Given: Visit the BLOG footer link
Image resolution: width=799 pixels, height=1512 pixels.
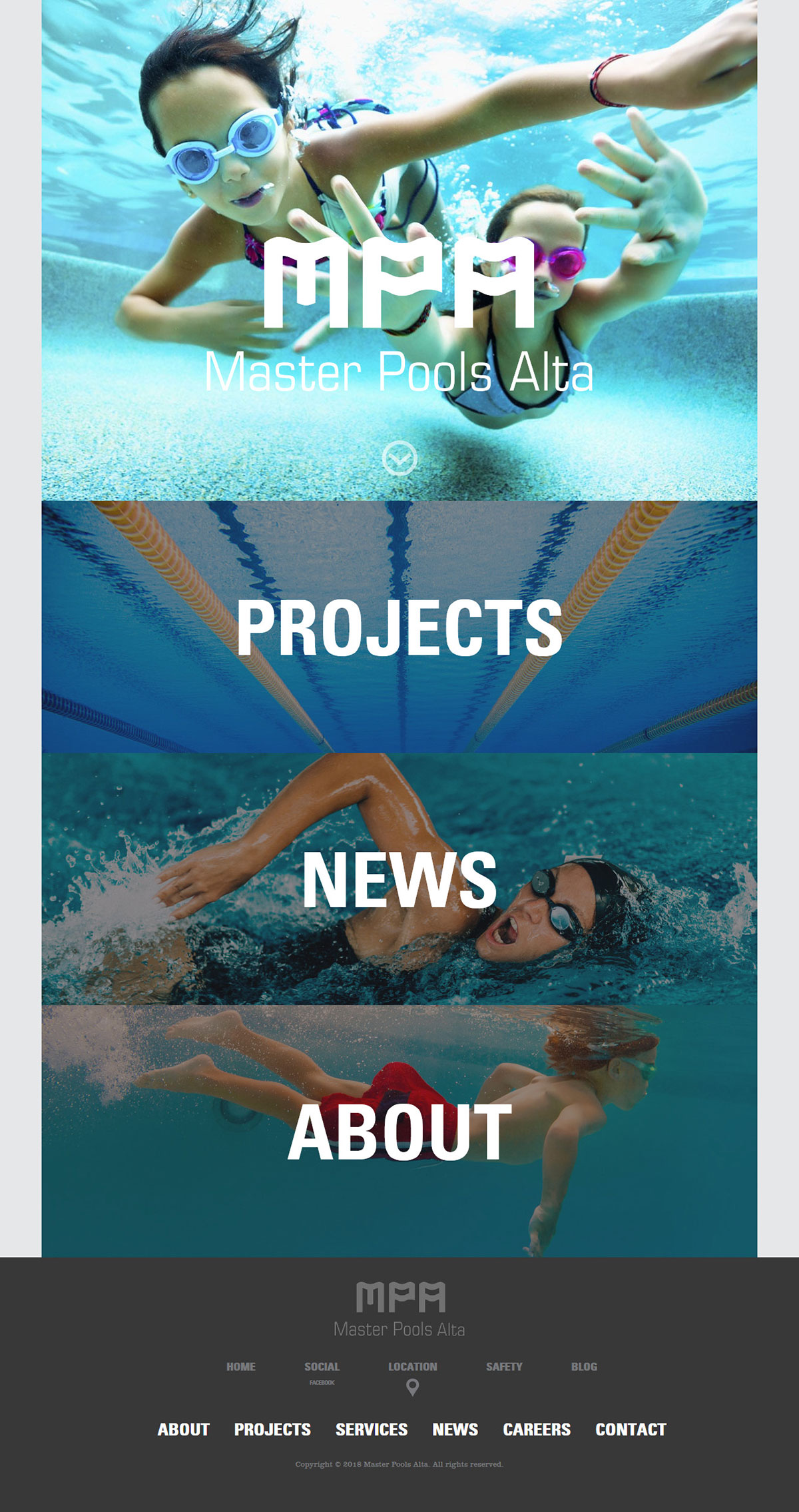Looking at the screenshot, I should (x=584, y=1366).
